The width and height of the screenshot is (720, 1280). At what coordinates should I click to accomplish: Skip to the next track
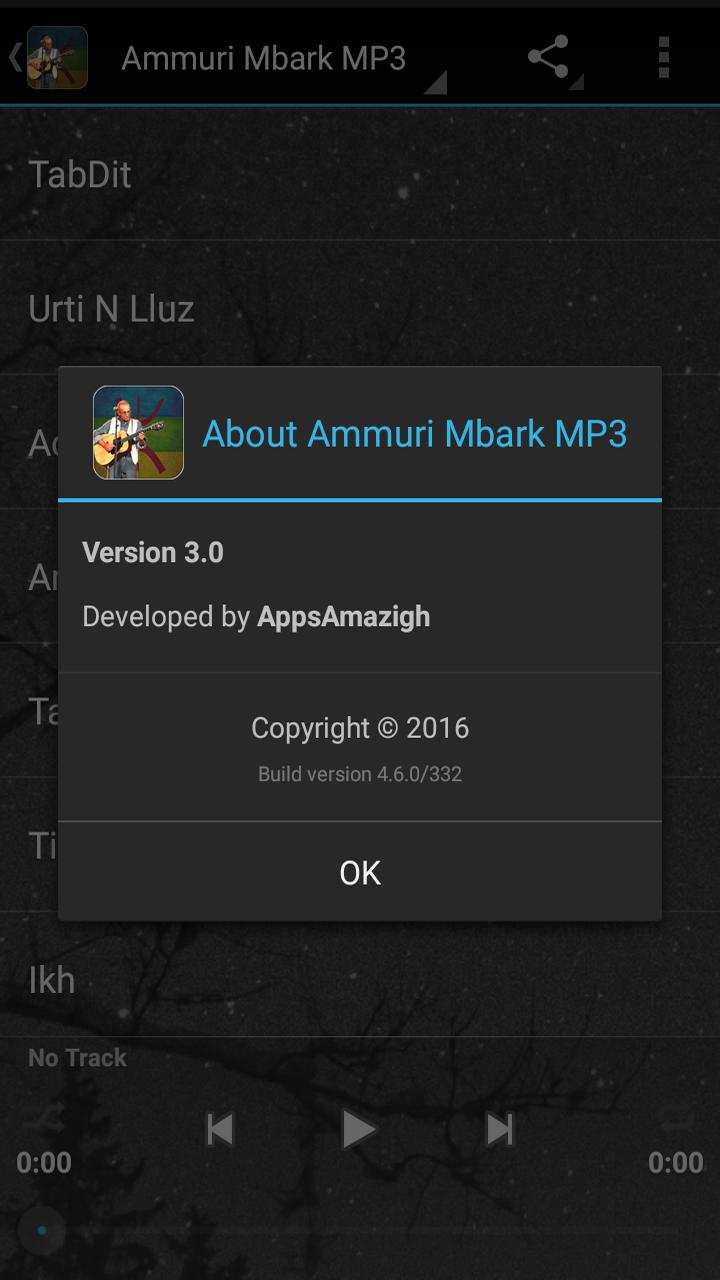[499, 1130]
